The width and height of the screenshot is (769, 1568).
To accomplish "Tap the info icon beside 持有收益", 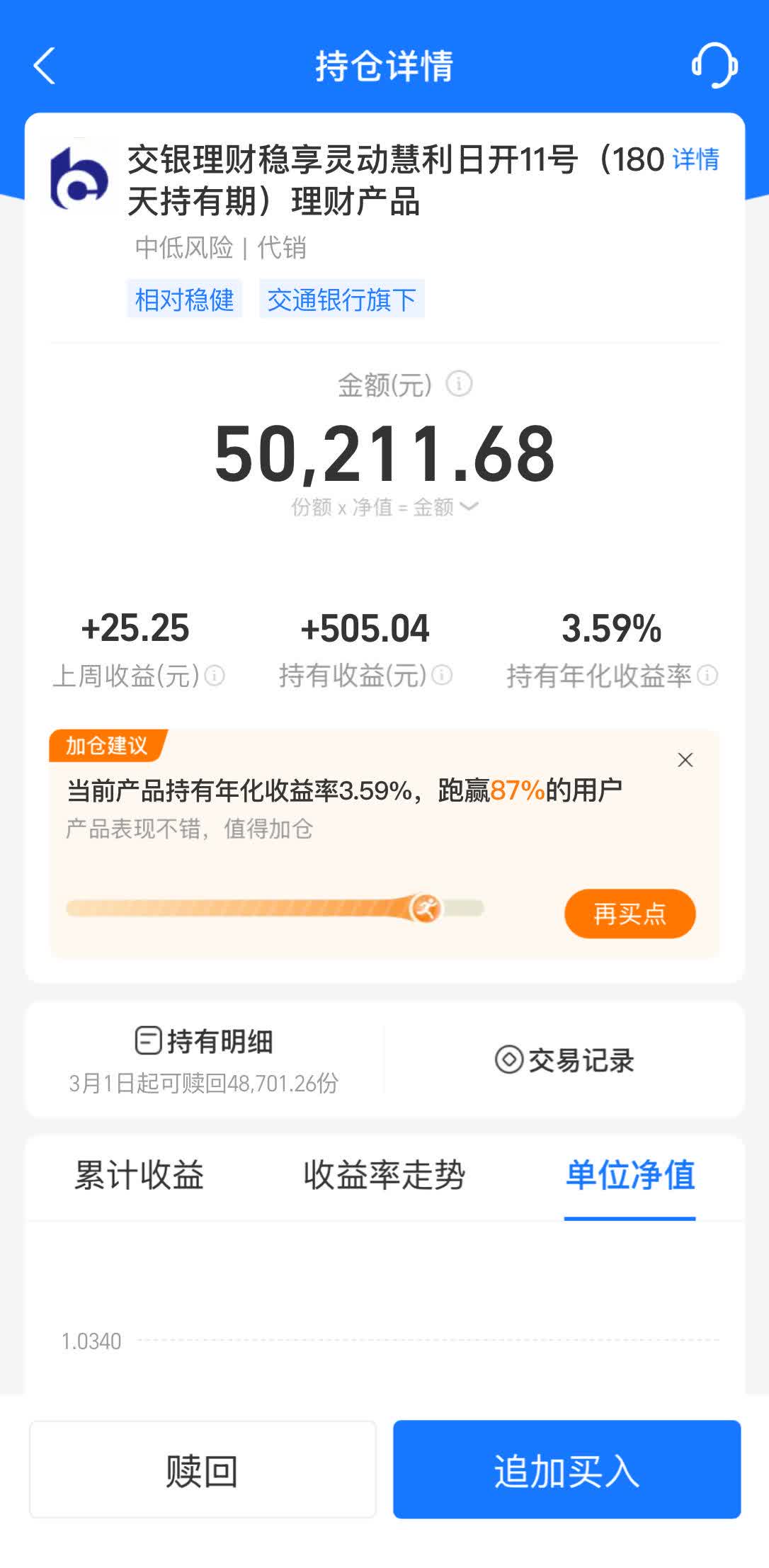I will tap(442, 675).
